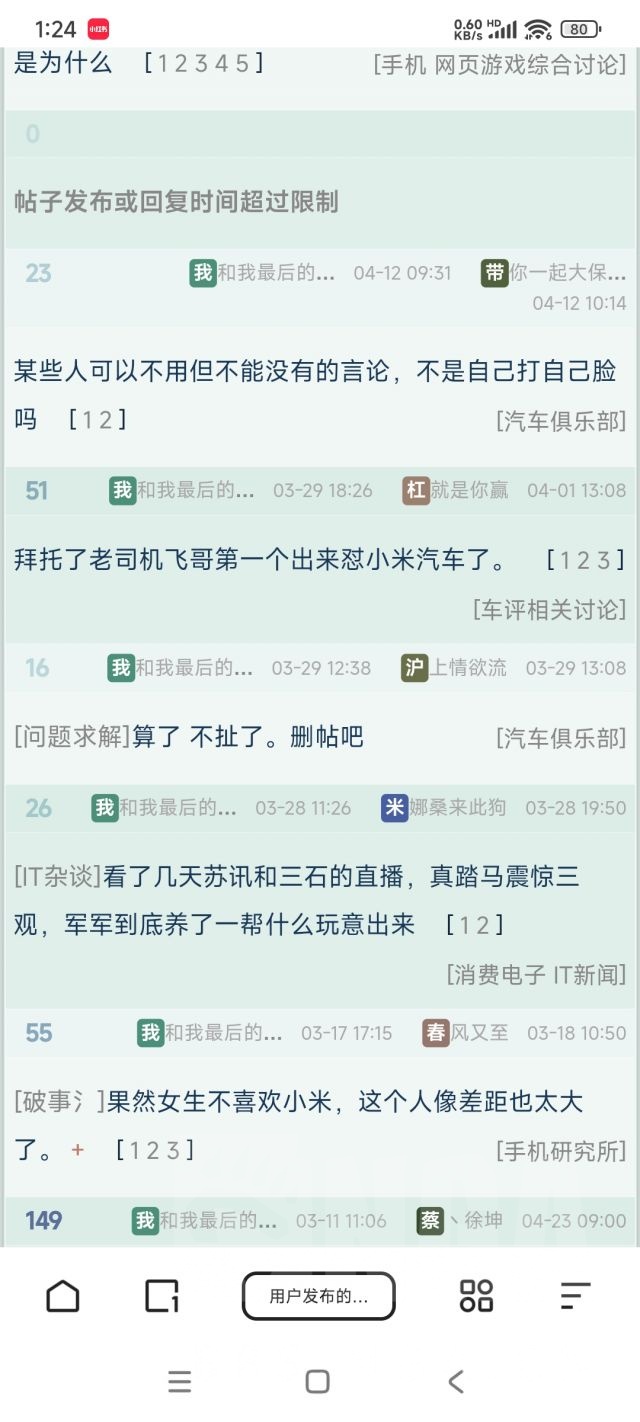Go to the browser home page
This screenshot has width=640, height=1422.
coord(63,1296)
